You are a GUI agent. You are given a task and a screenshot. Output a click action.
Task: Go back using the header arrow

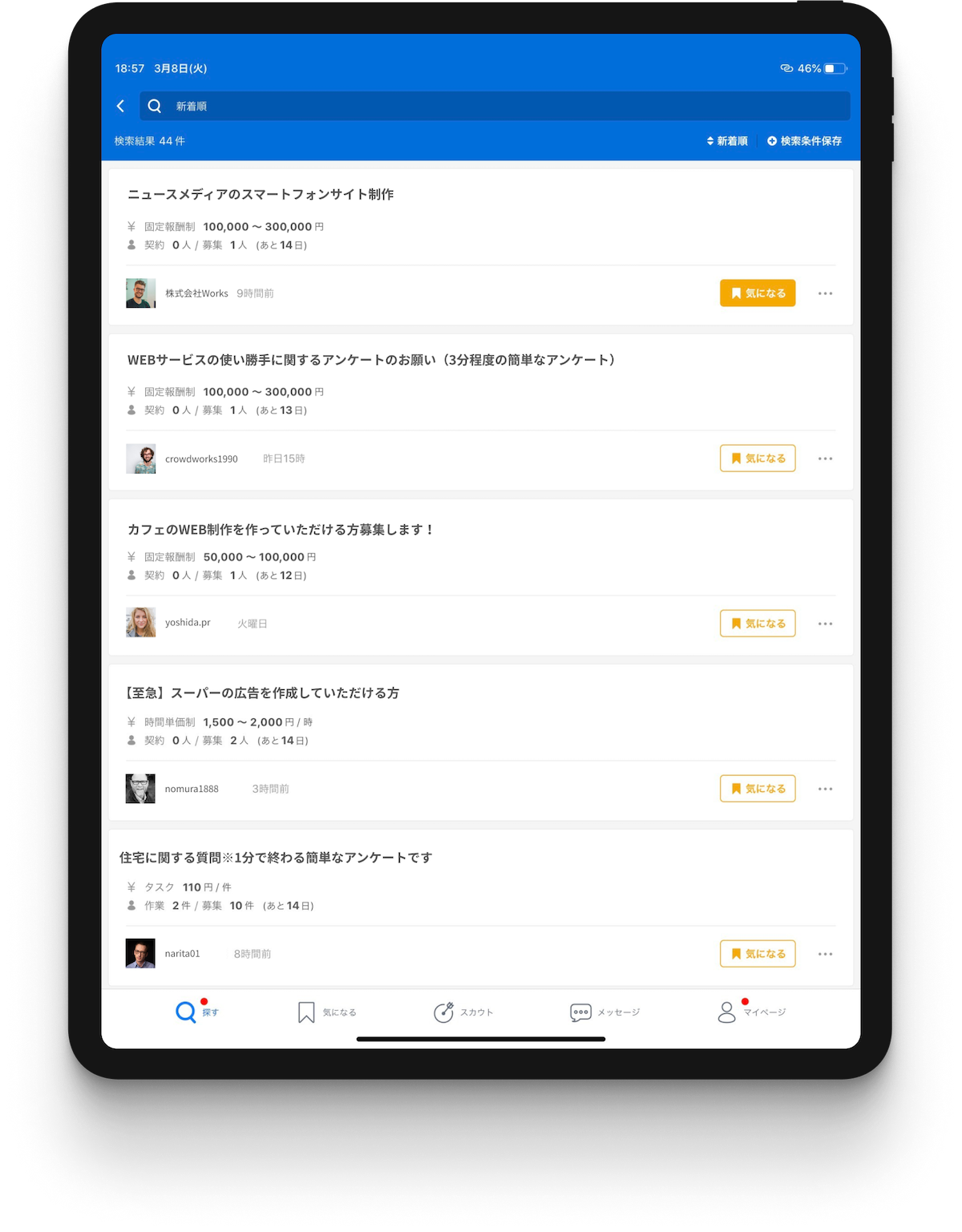pyautogui.click(x=121, y=106)
